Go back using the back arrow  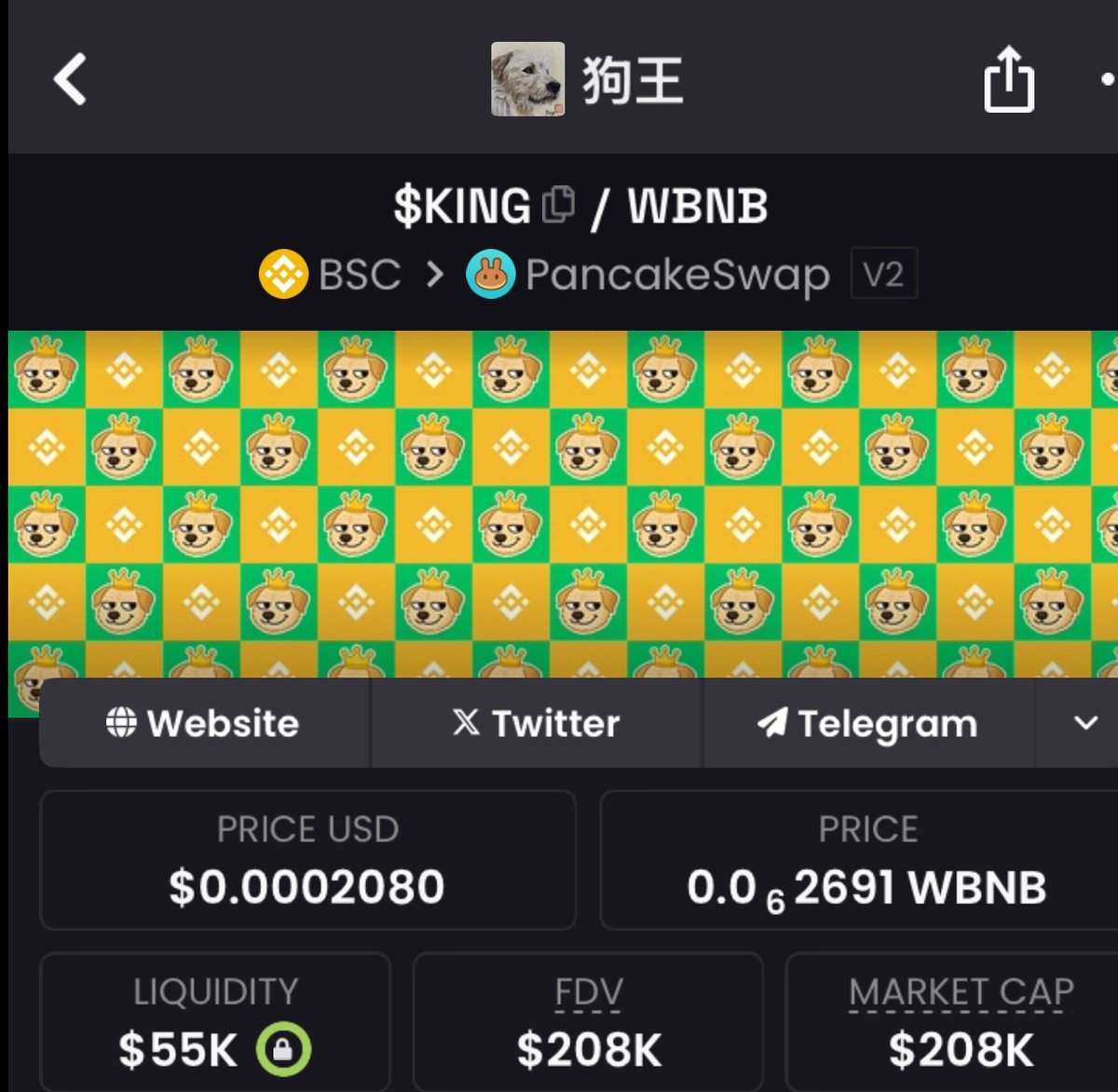pyautogui.click(x=70, y=79)
